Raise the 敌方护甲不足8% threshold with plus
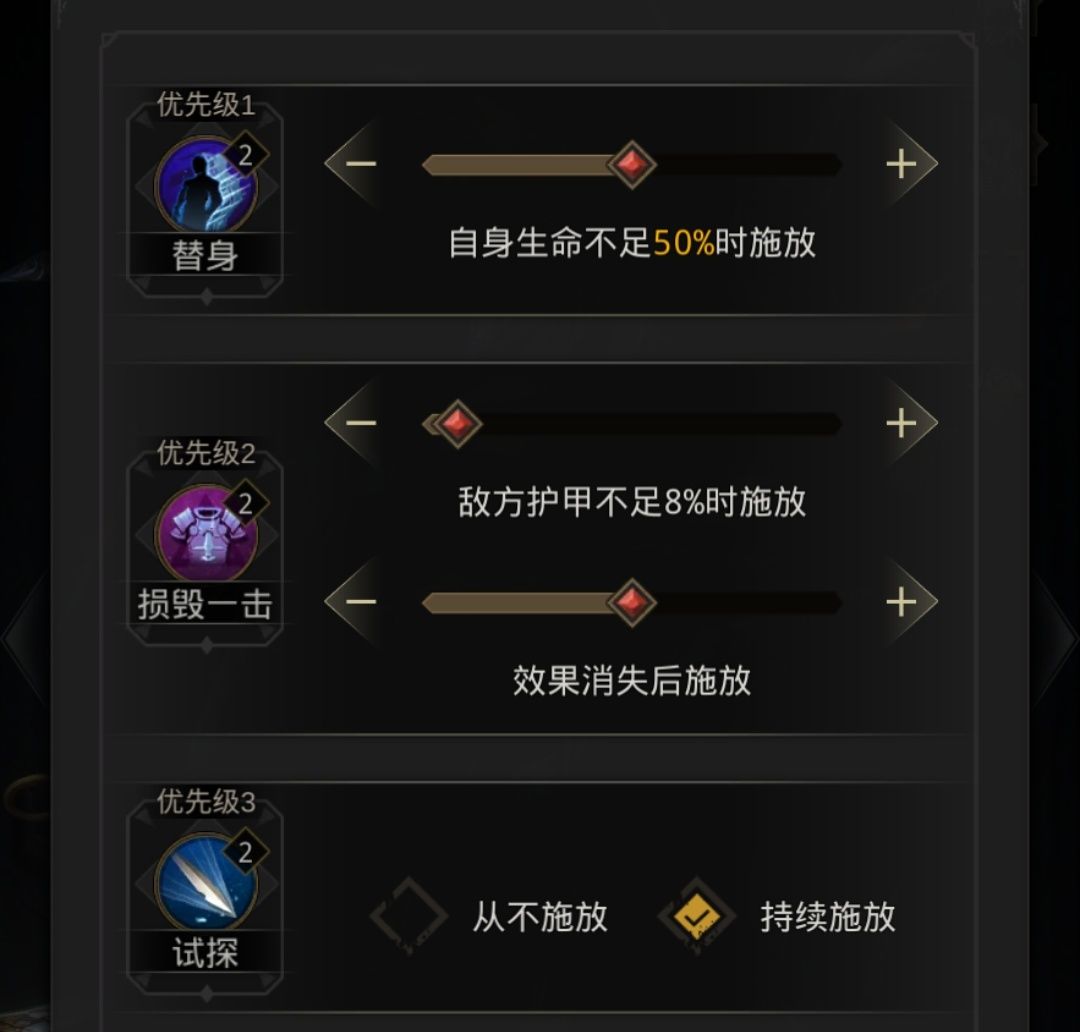1080x1032 pixels. 901,423
